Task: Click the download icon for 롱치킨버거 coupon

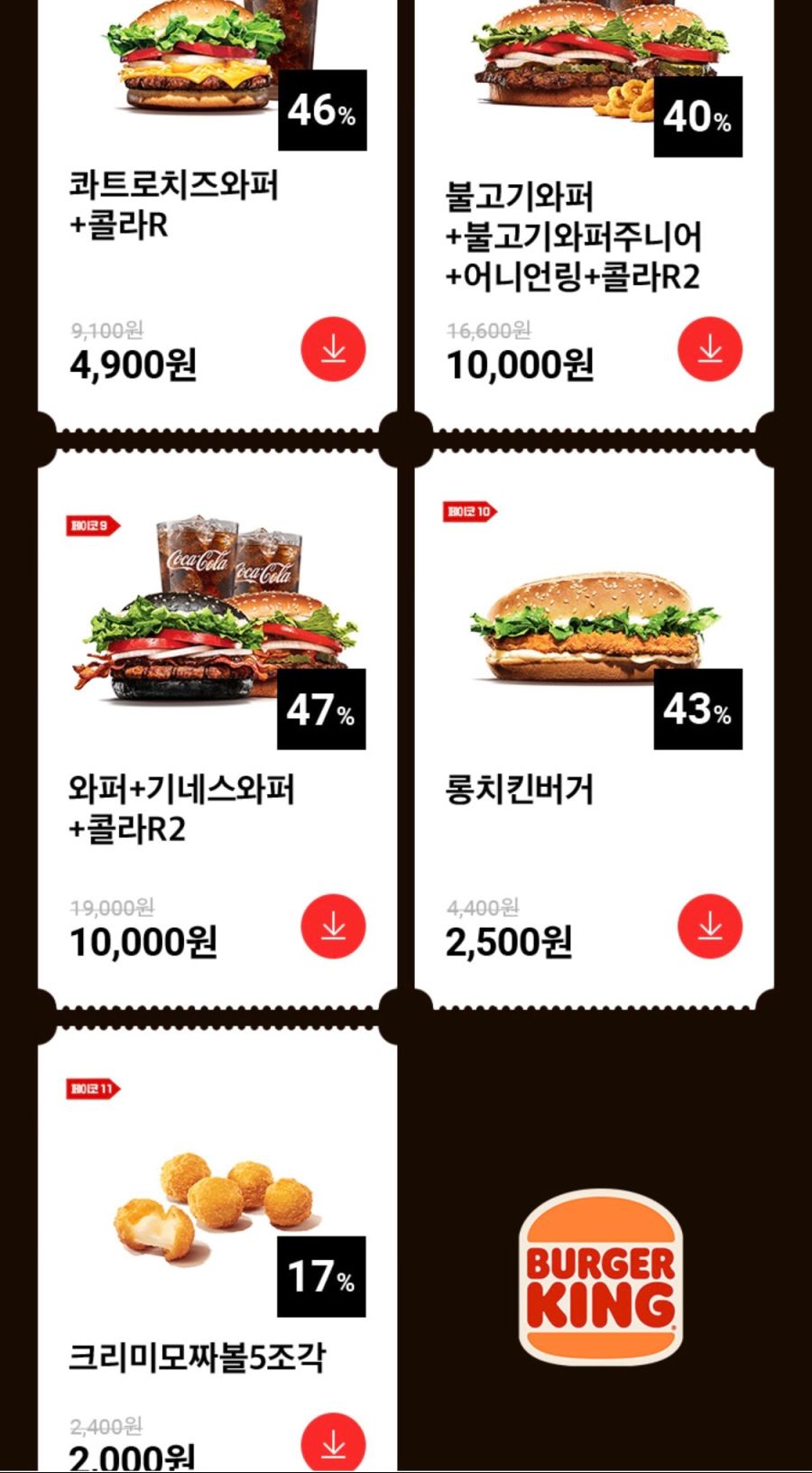Action: (712, 925)
